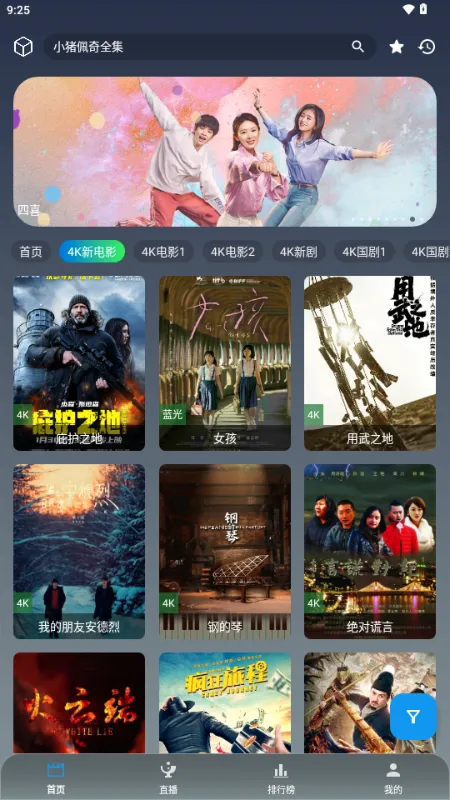The image size is (450, 800).
Task: Select the 4K电影1 category chip
Action: point(163,252)
